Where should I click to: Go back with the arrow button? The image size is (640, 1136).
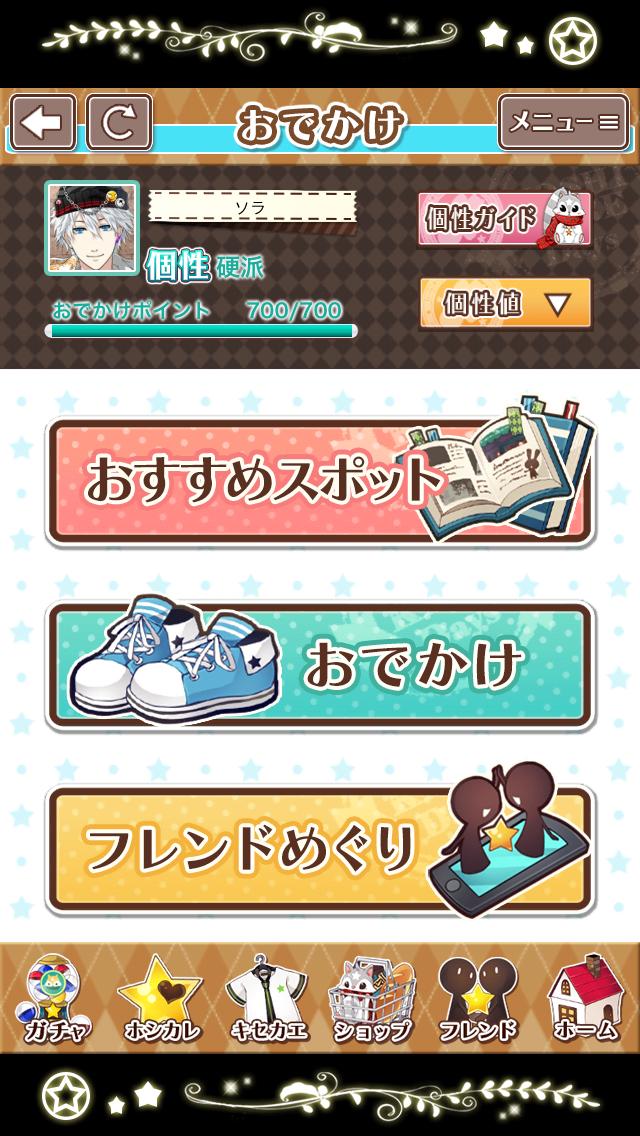(x=43, y=123)
